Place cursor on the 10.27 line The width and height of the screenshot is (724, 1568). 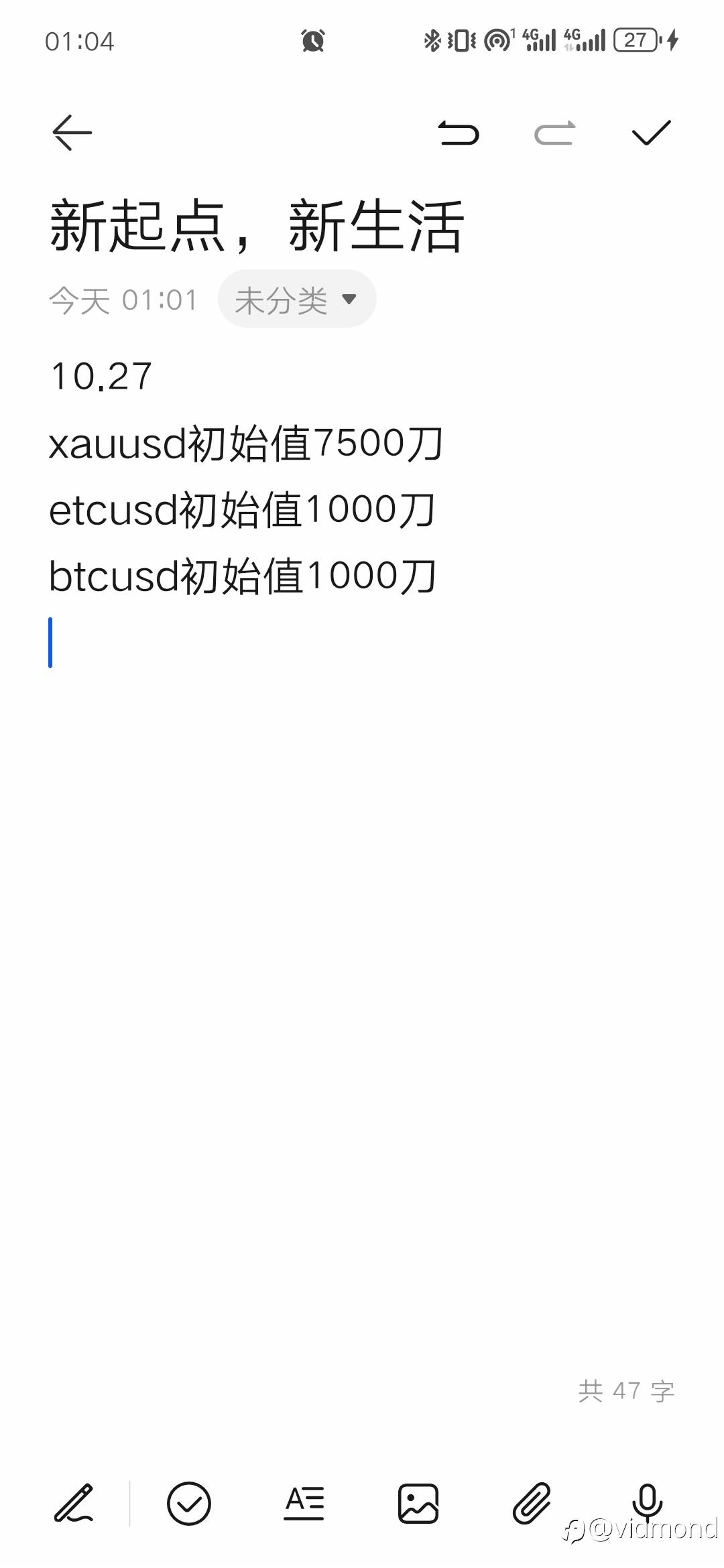point(101,377)
